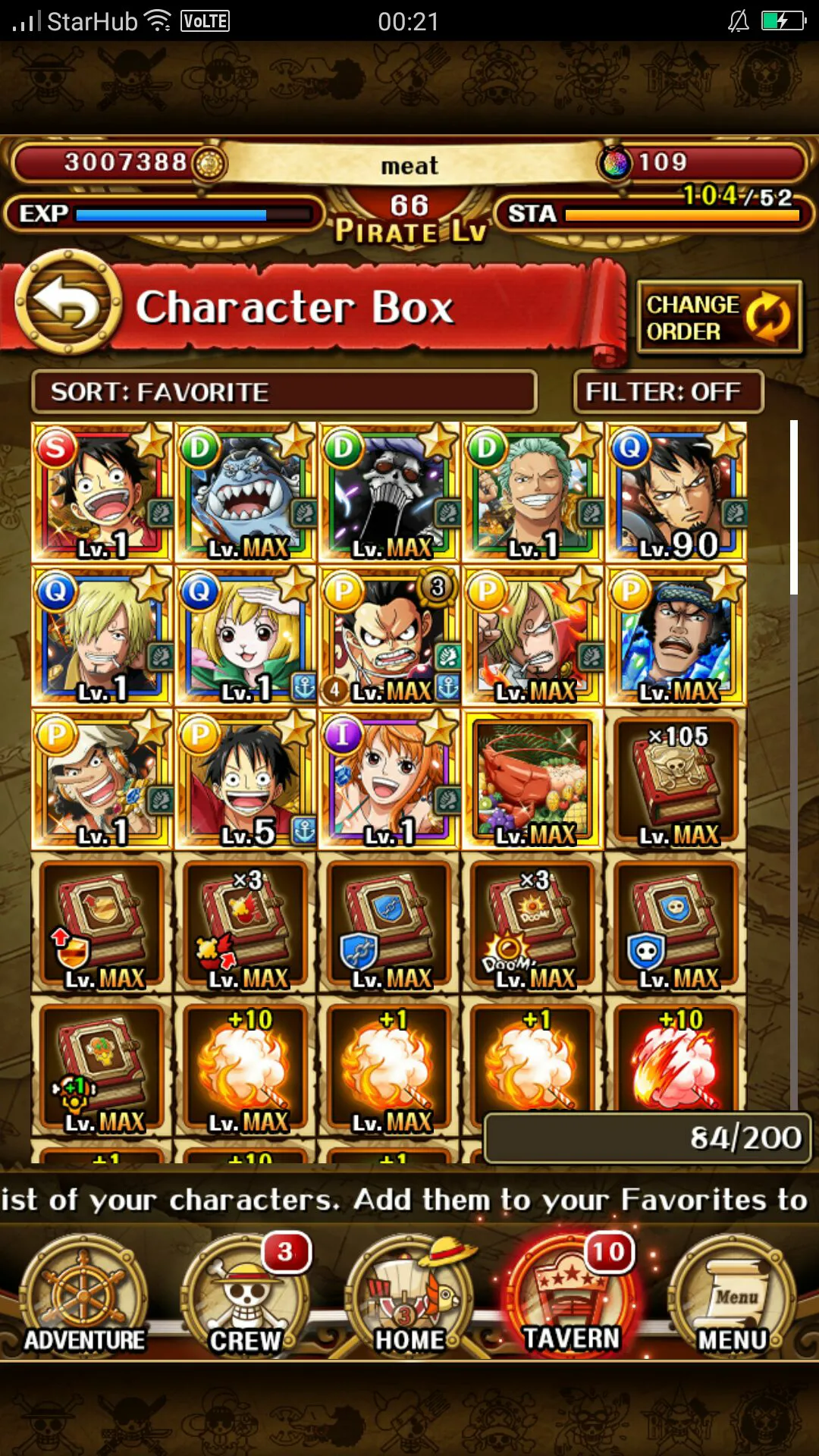Open the Crew tab
This screenshot has height=1456, width=819.
pos(245,1298)
